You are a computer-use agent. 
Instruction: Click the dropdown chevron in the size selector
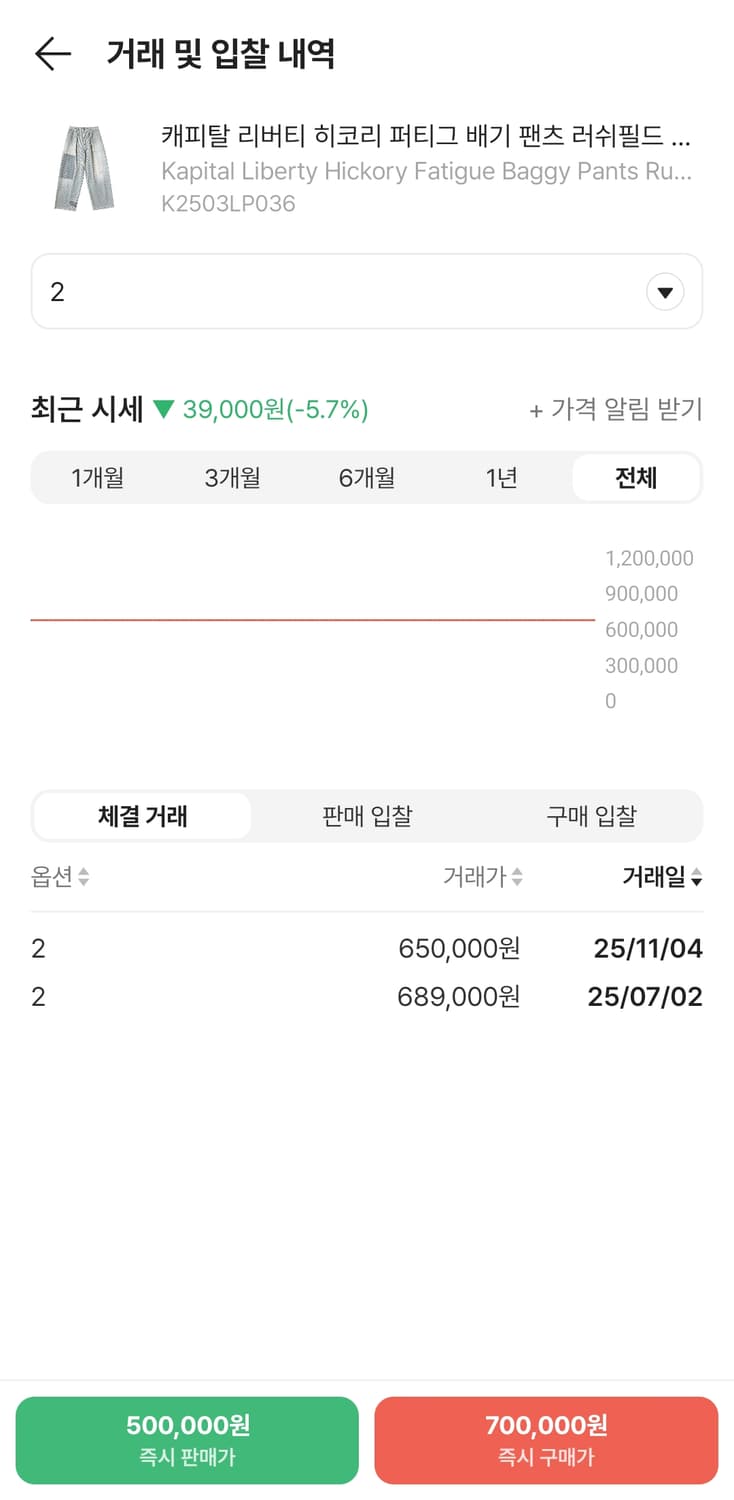coord(664,291)
